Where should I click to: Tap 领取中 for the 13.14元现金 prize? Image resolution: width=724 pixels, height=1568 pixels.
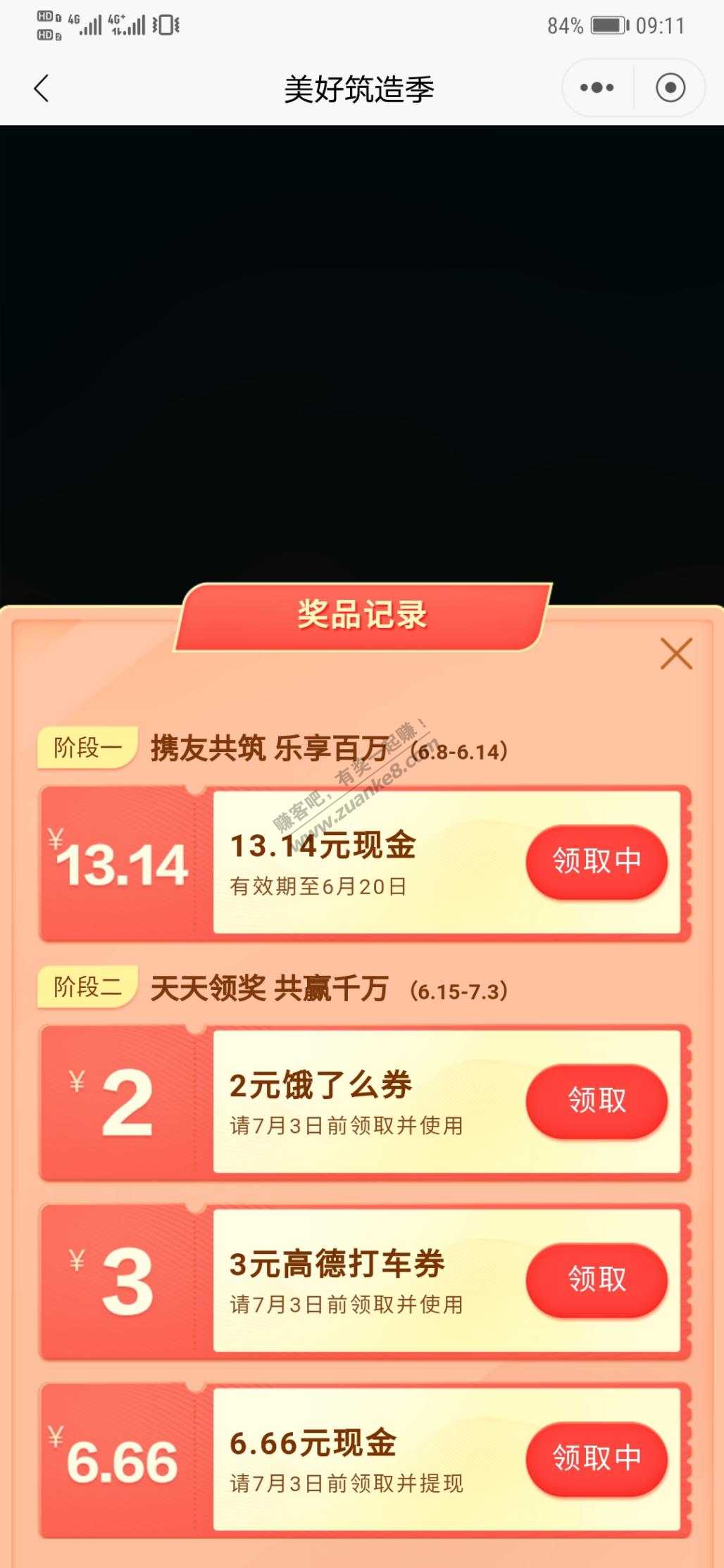[597, 861]
